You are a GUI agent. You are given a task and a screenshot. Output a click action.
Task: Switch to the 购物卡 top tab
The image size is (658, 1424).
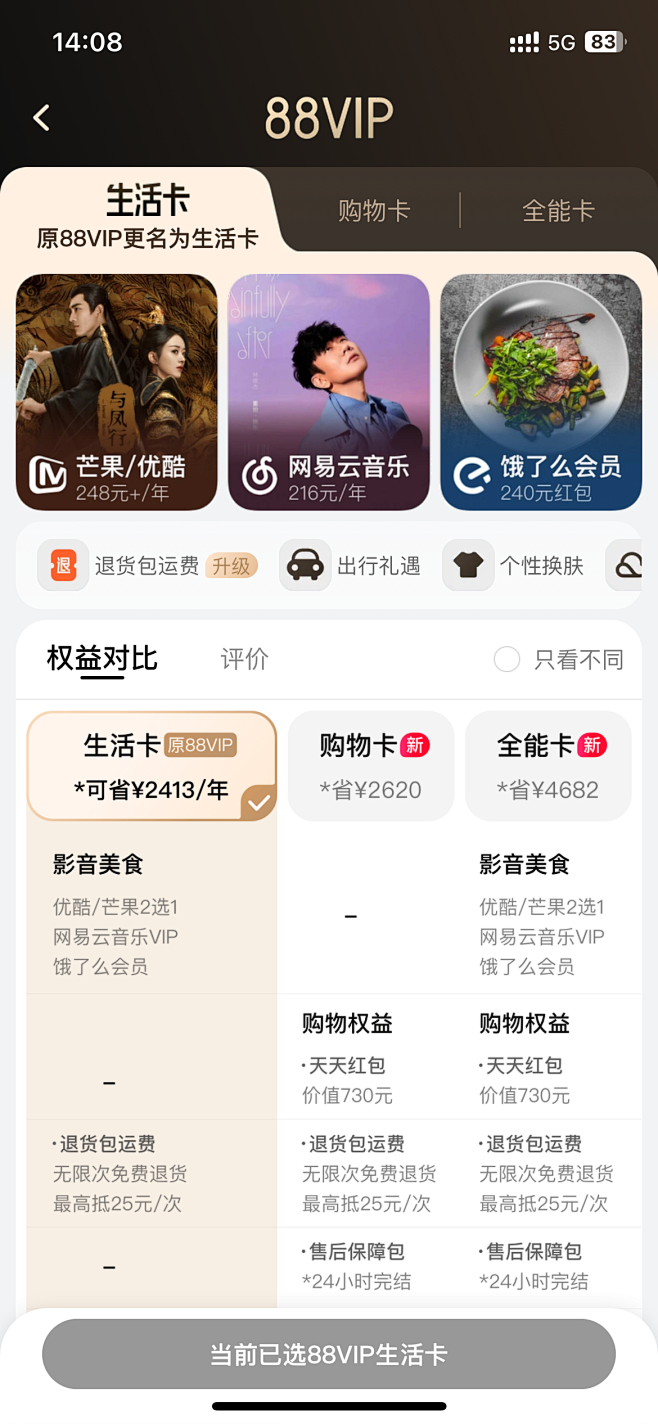point(374,211)
